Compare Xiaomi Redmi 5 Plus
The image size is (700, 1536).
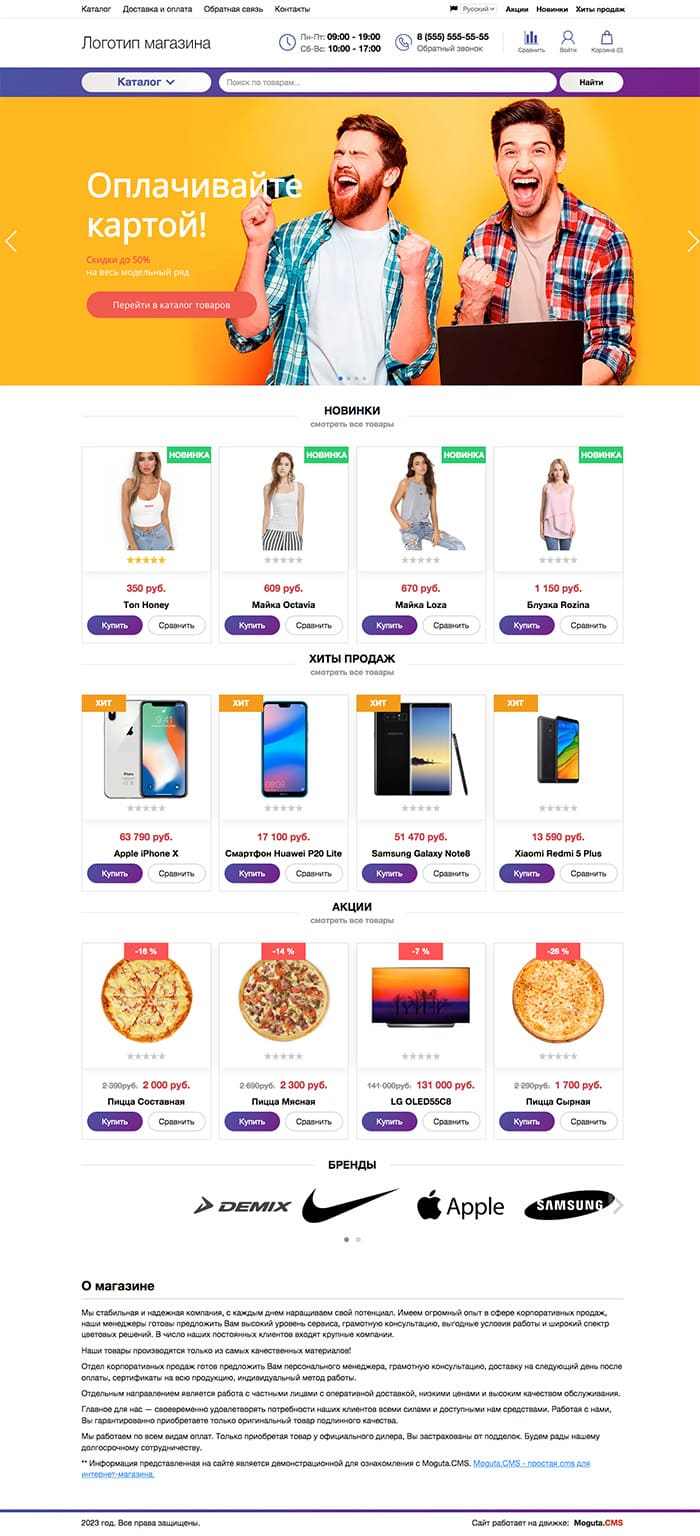(587, 873)
